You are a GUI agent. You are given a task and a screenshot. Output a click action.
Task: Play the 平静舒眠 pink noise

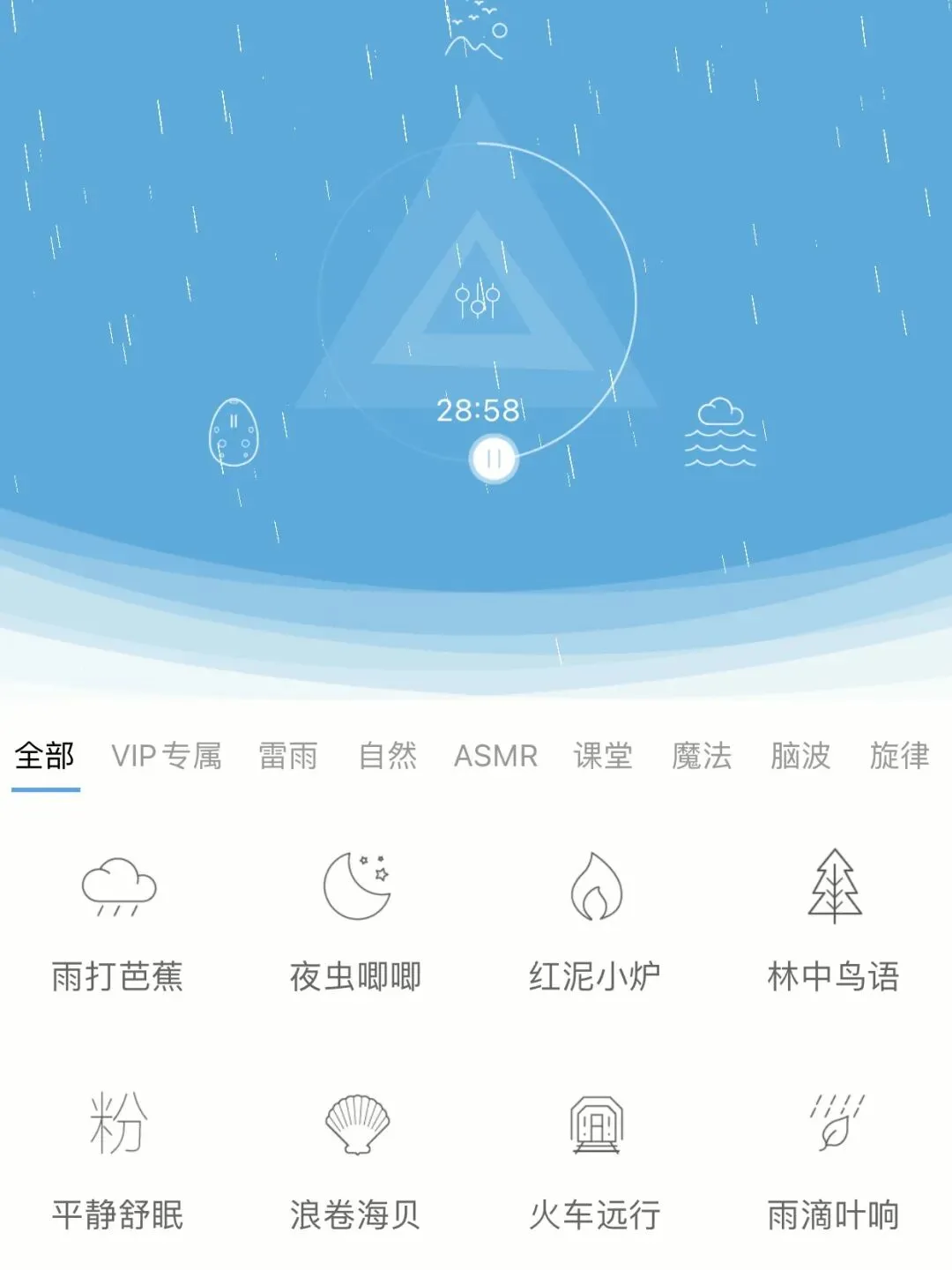click(118, 1162)
